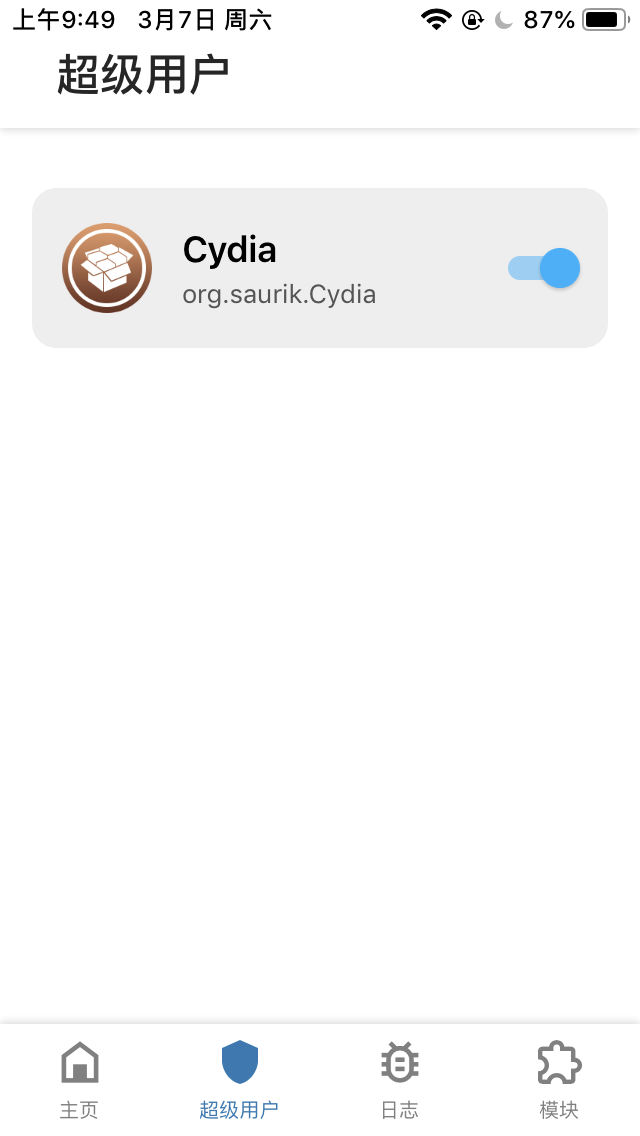This screenshot has width=640, height=1136.
Task: Select the 超级用户 tab
Action: click(239, 1078)
